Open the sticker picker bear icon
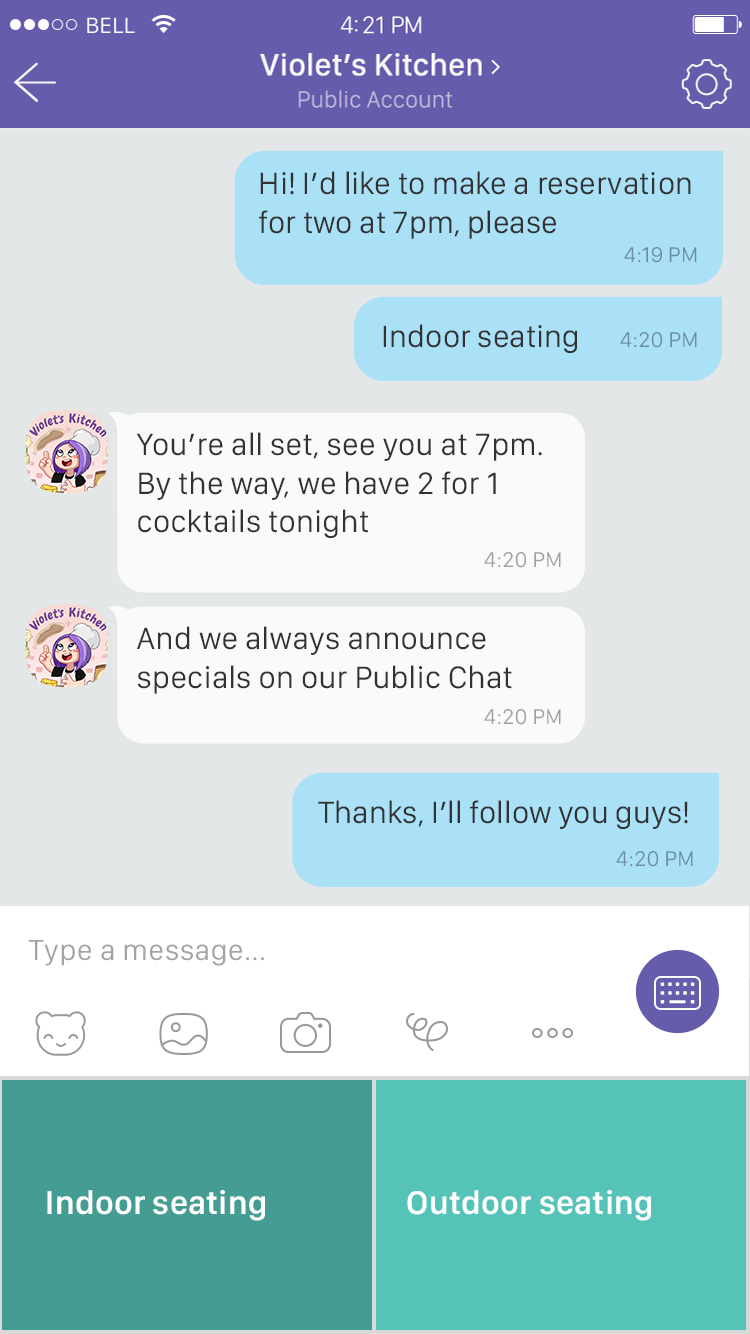750x1334 pixels. [61, 1033]
